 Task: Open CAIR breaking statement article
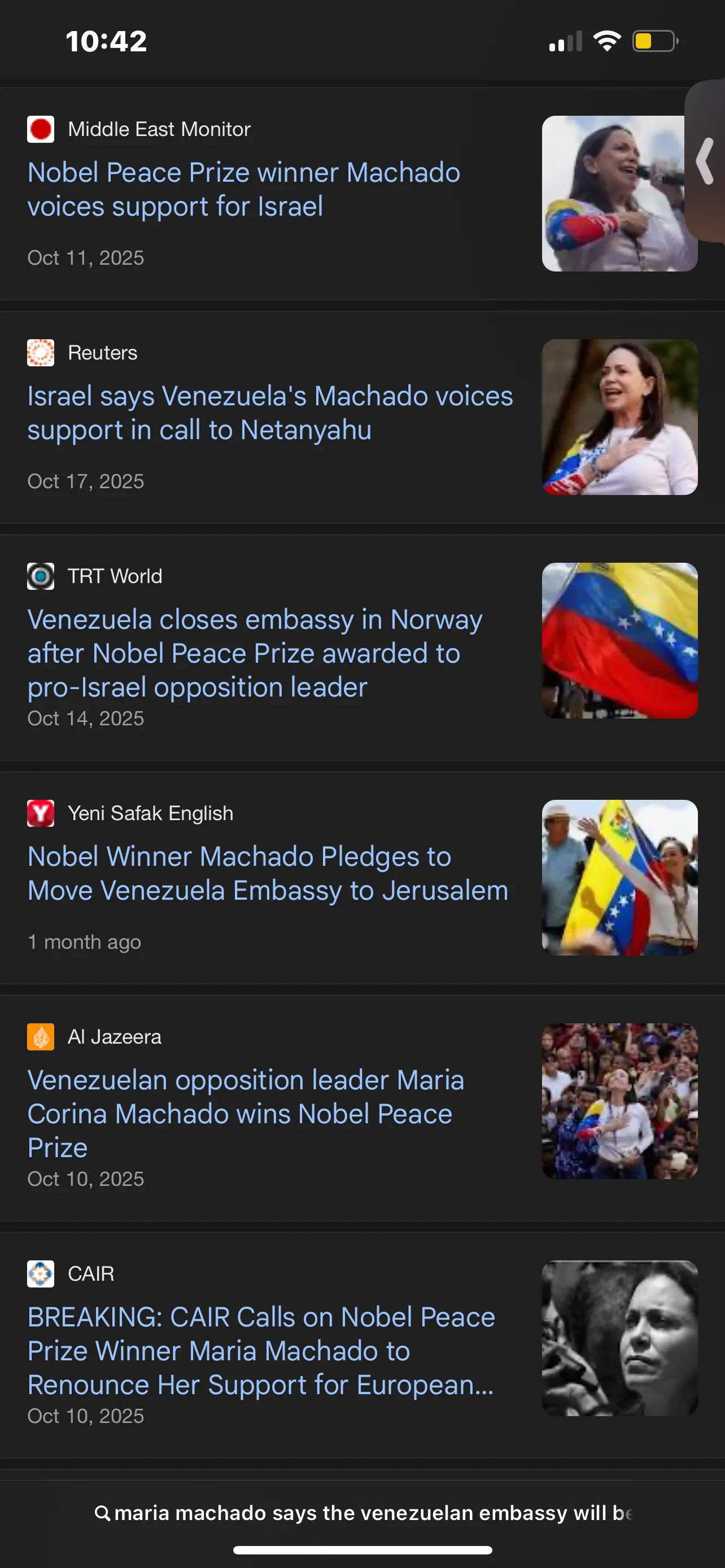tap(261, 1351)
